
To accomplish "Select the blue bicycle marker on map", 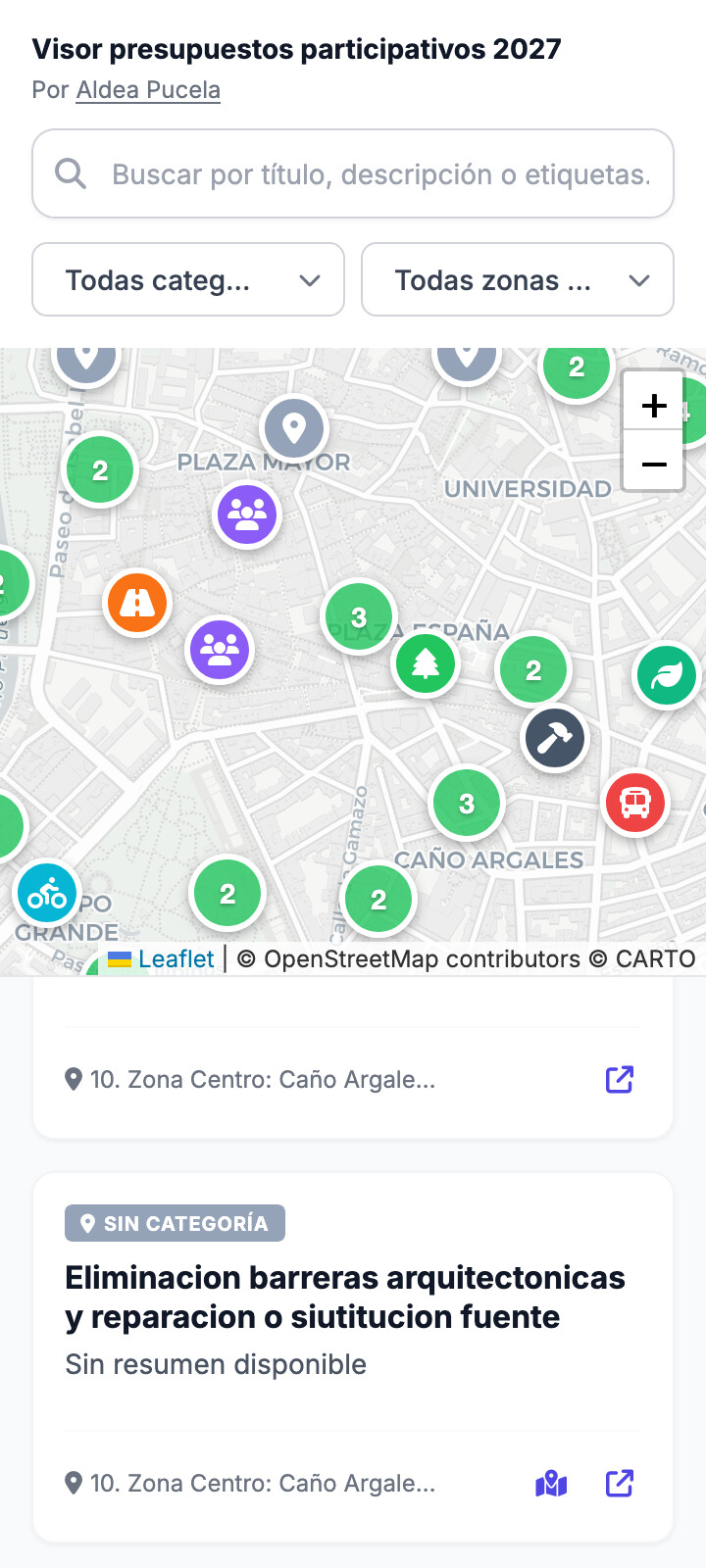I will click(47, 894).
